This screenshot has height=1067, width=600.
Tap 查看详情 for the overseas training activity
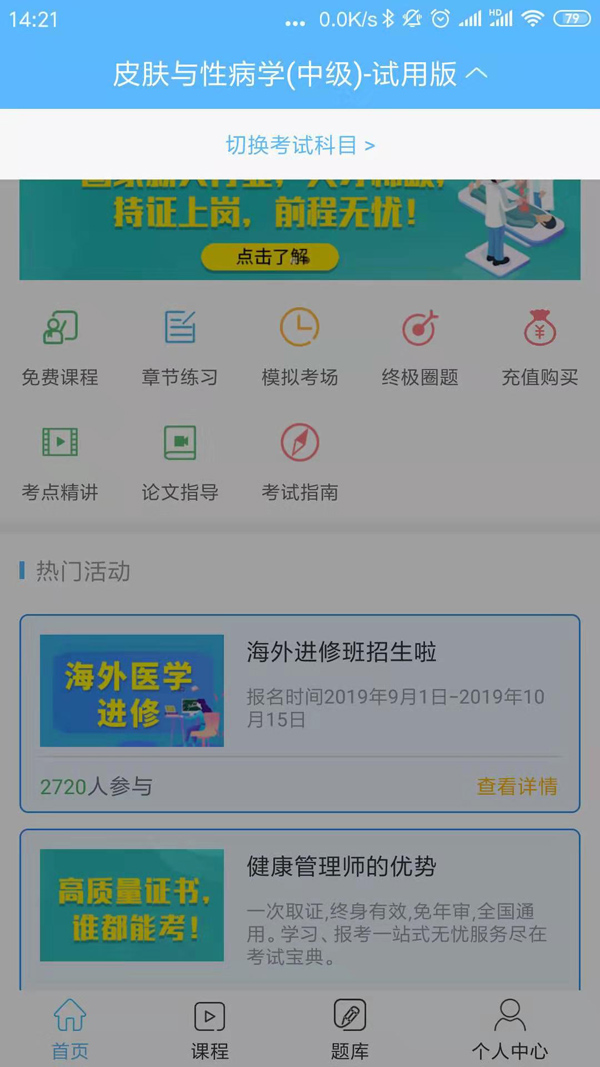click(x=517, y=787)
